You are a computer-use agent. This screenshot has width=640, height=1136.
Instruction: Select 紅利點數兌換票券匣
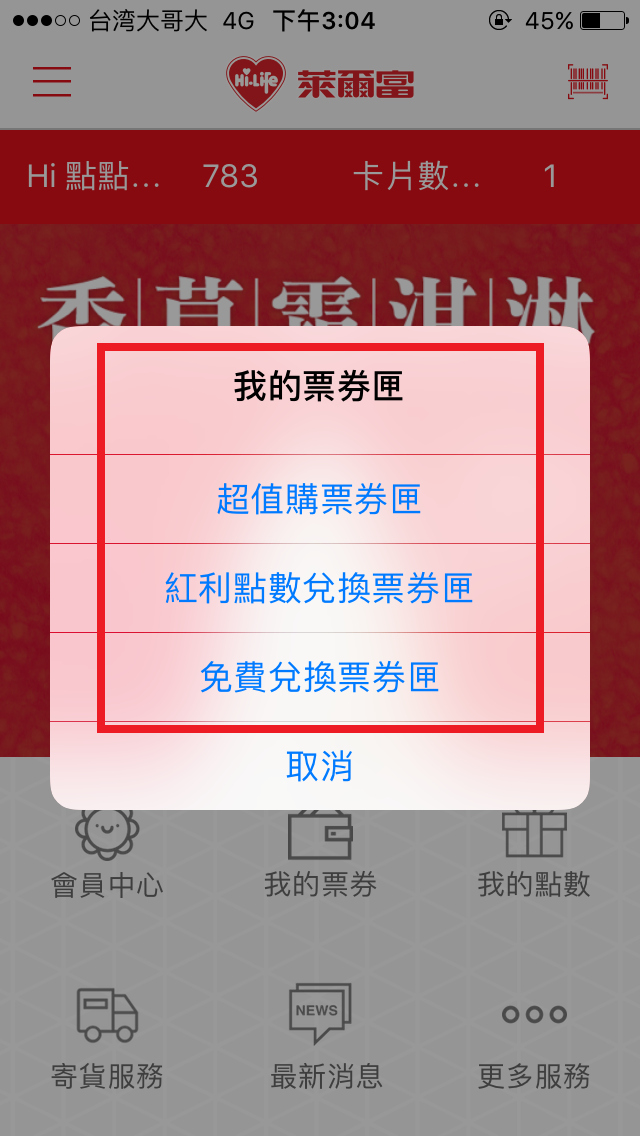click(320, 588)
